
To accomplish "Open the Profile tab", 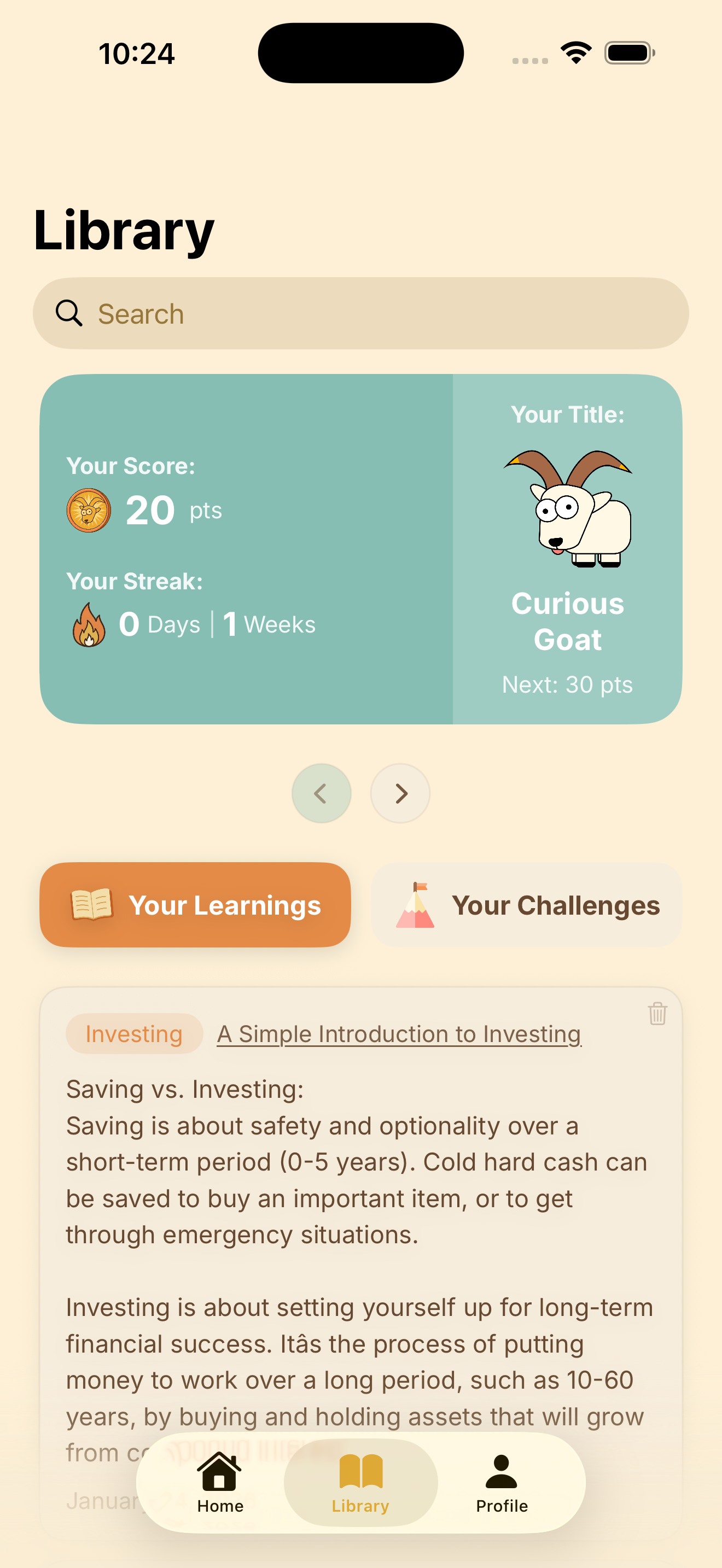I will [502, 1483].
